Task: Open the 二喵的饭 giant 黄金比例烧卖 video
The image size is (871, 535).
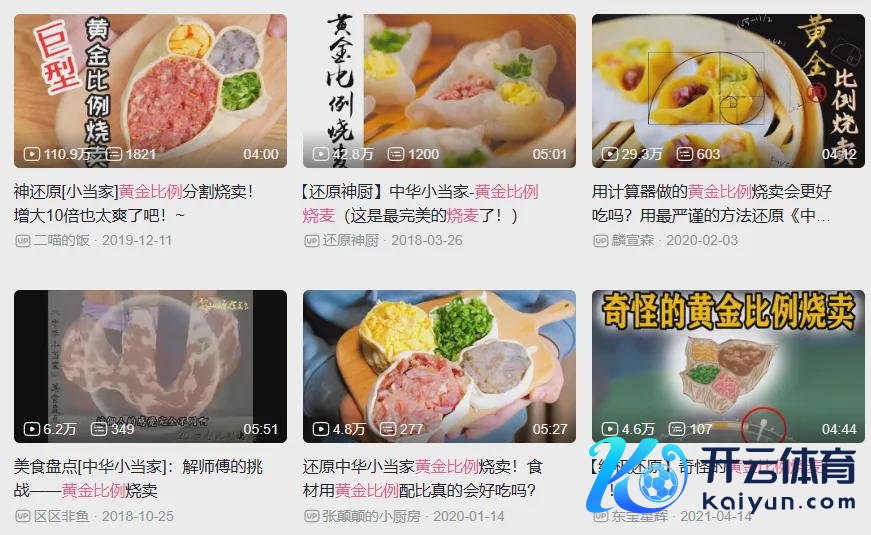Action: (150, 90)
